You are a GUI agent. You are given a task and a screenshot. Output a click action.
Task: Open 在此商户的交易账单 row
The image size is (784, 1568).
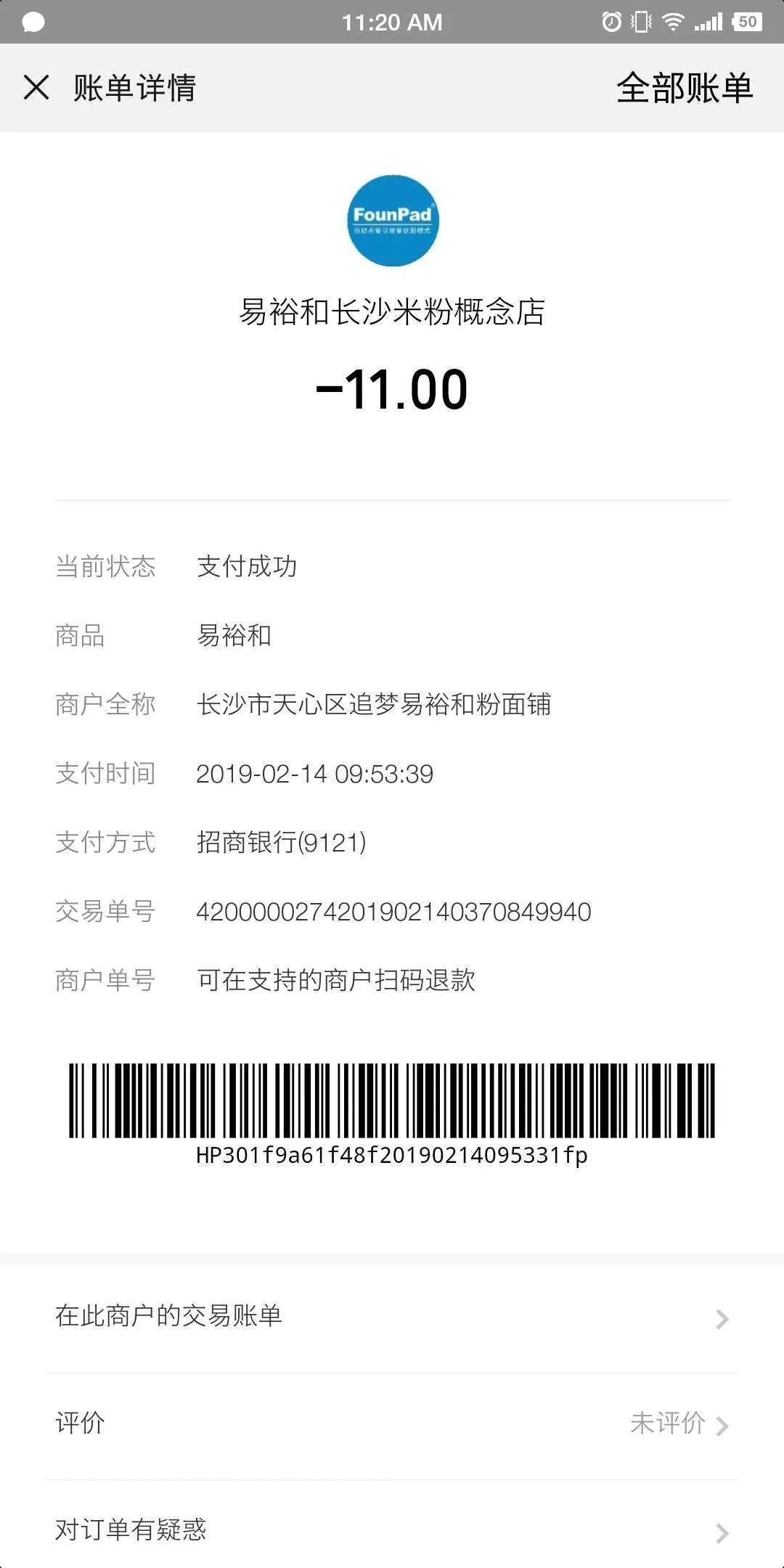[x=392, y=1317]
